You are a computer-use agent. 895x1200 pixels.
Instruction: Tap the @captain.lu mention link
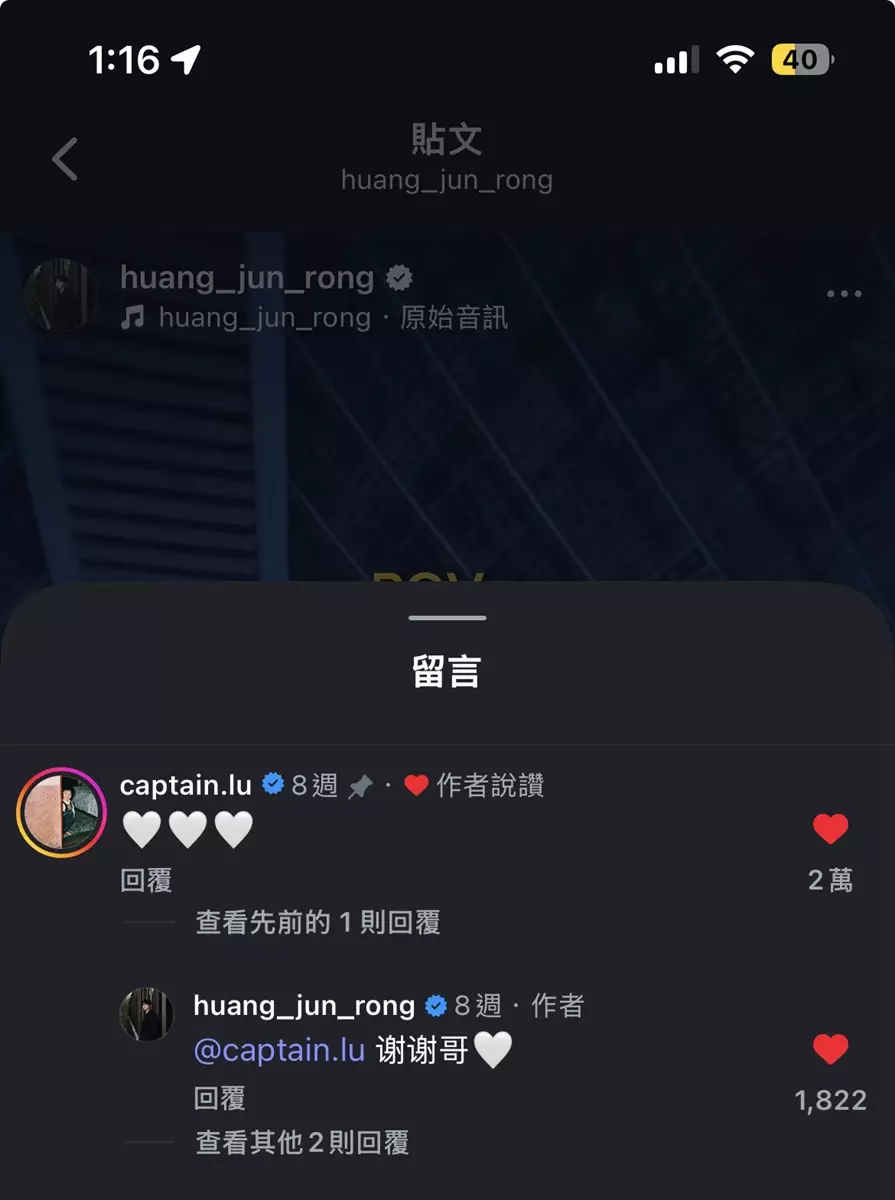[x=279, y=1051]
